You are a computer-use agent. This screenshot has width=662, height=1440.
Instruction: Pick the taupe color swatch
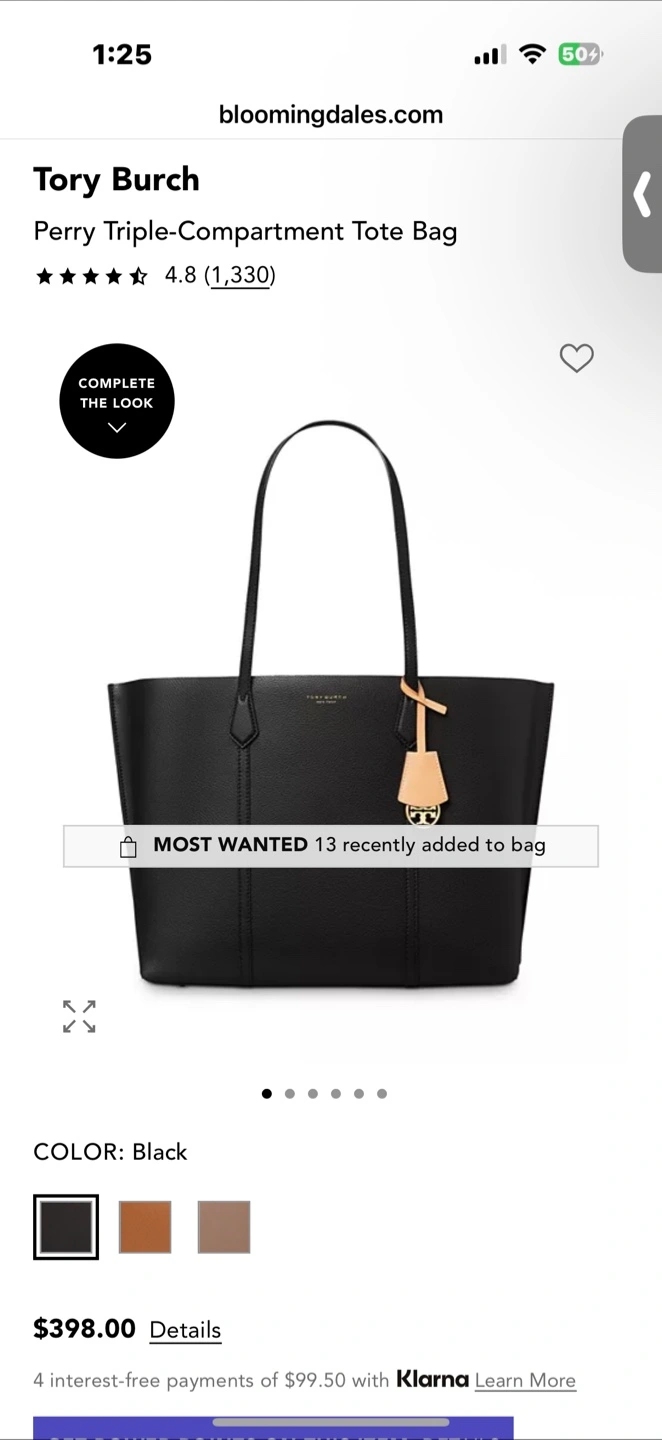coord(224,1227)
